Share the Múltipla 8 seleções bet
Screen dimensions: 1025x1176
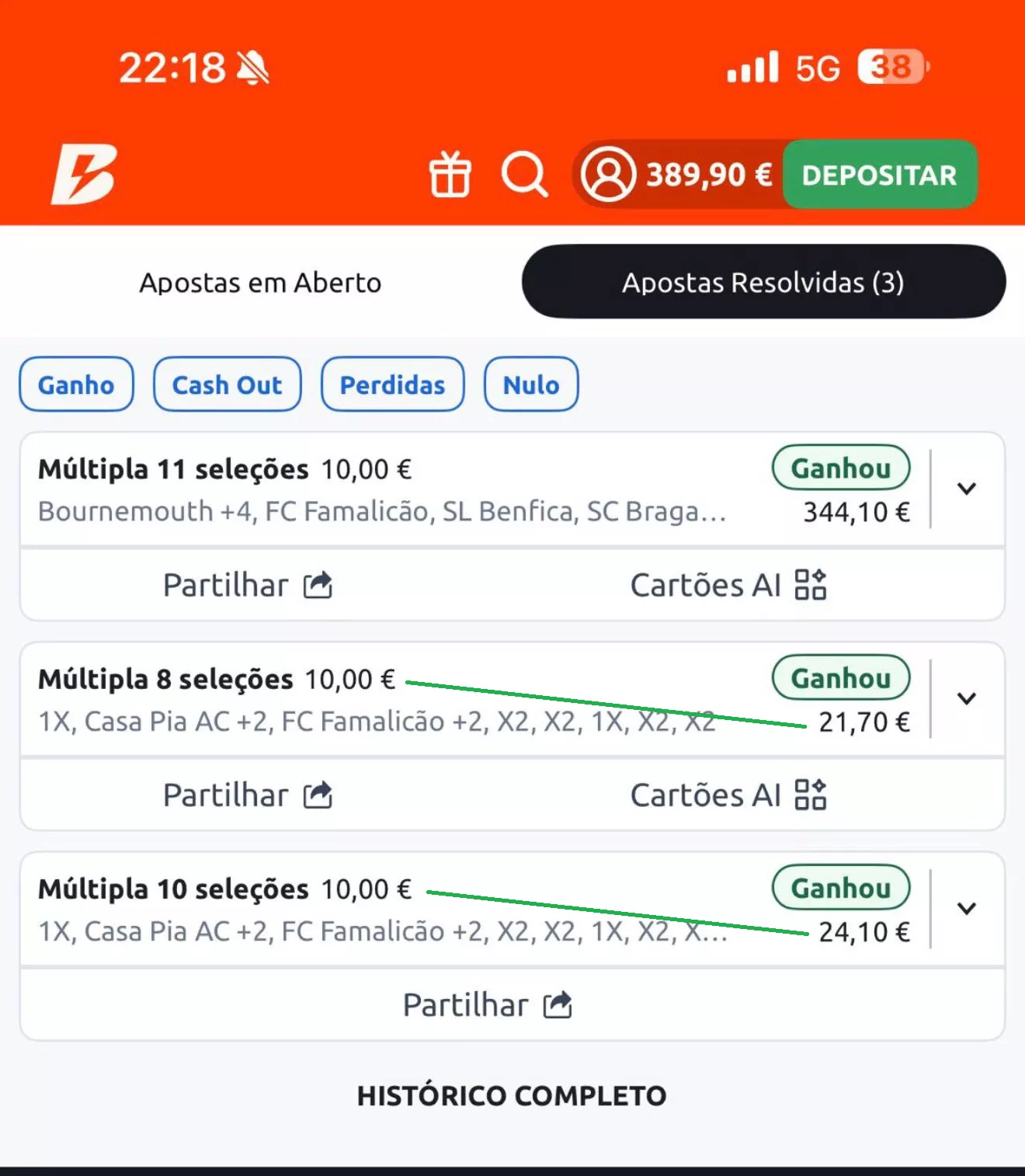tap(247, 795)
